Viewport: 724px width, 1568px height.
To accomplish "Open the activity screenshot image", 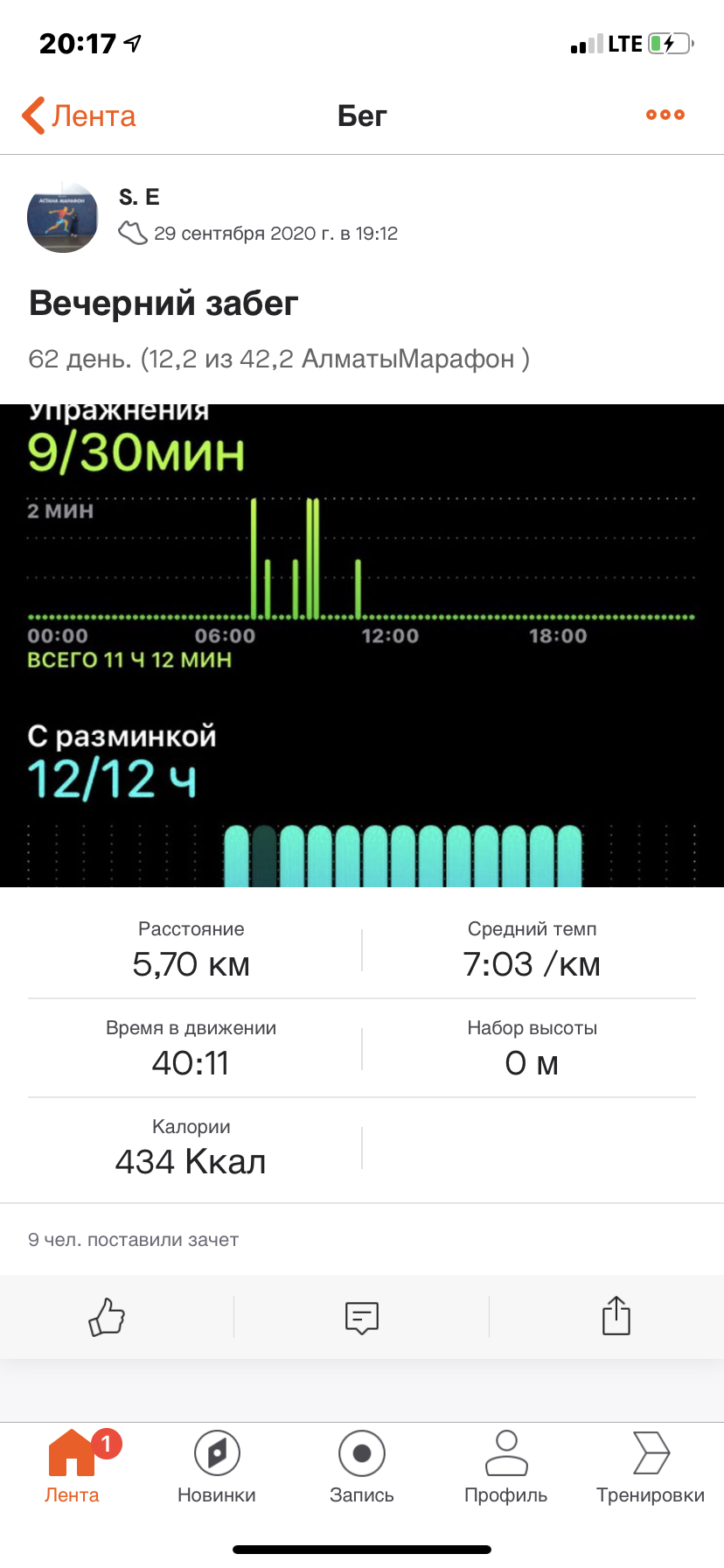I will [x=362, y=646].
